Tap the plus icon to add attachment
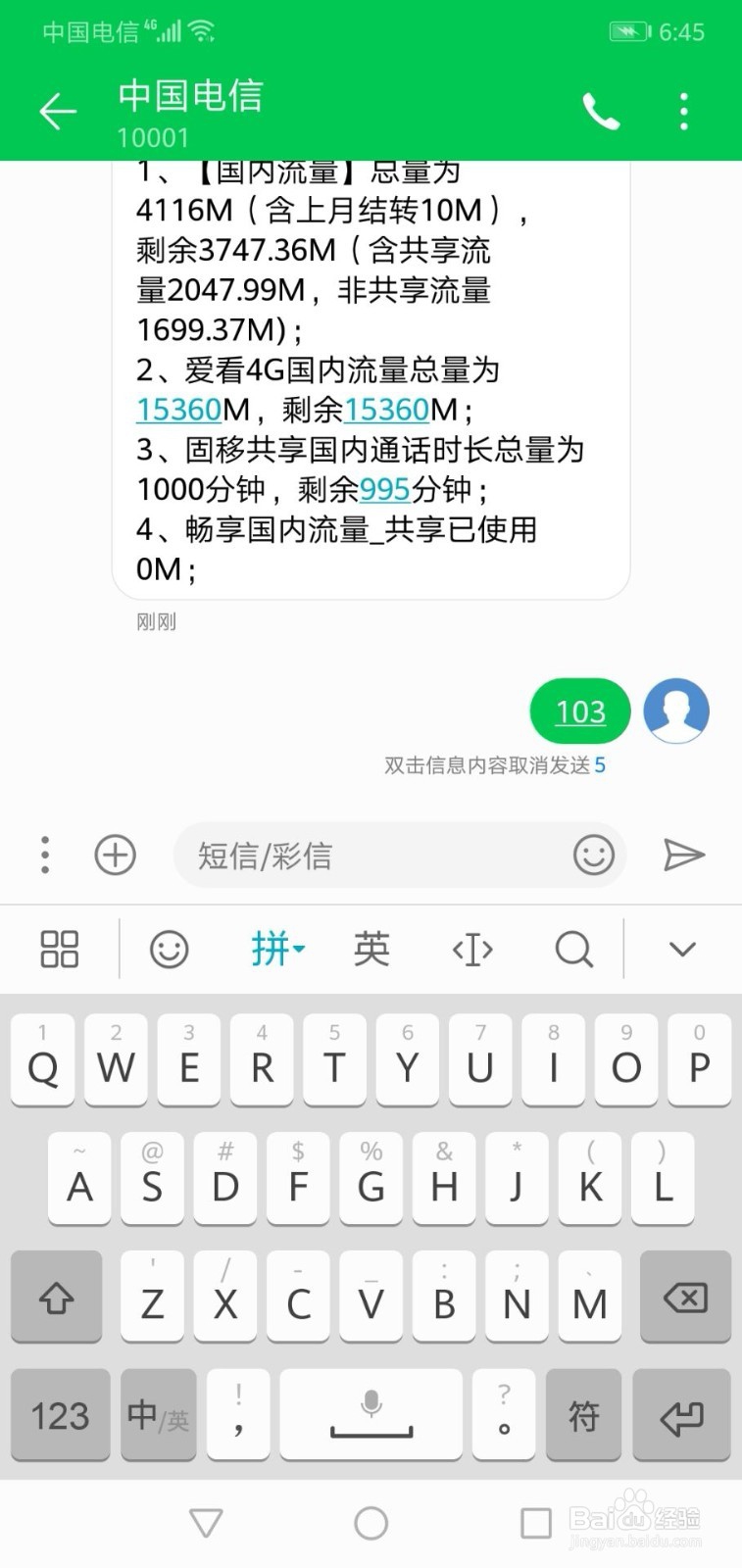Image resolution: width=742 pixels, height=1568 pixels. coord(115,854)
